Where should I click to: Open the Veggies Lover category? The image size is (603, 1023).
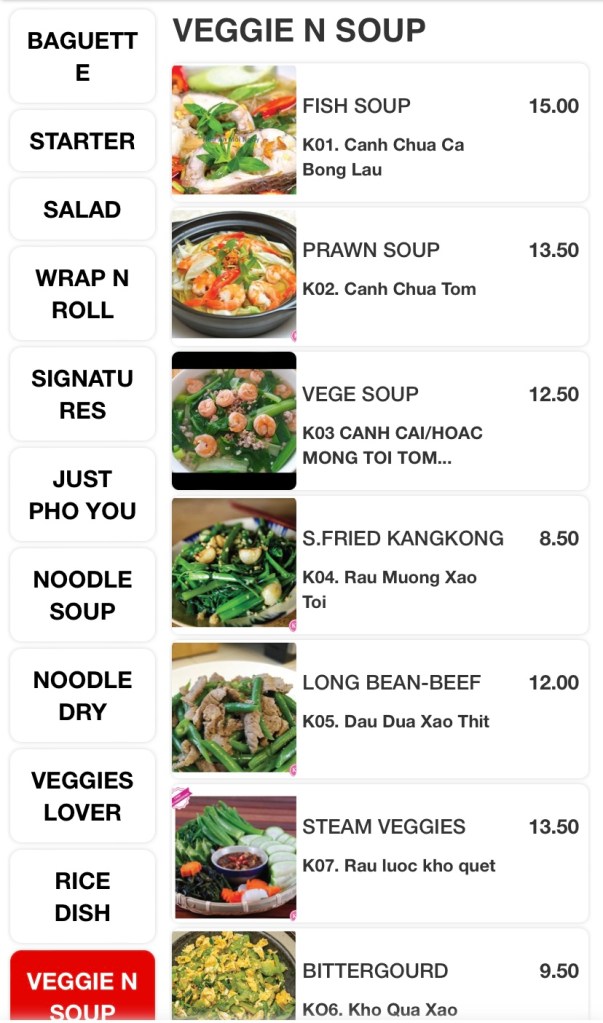[82, 796]
